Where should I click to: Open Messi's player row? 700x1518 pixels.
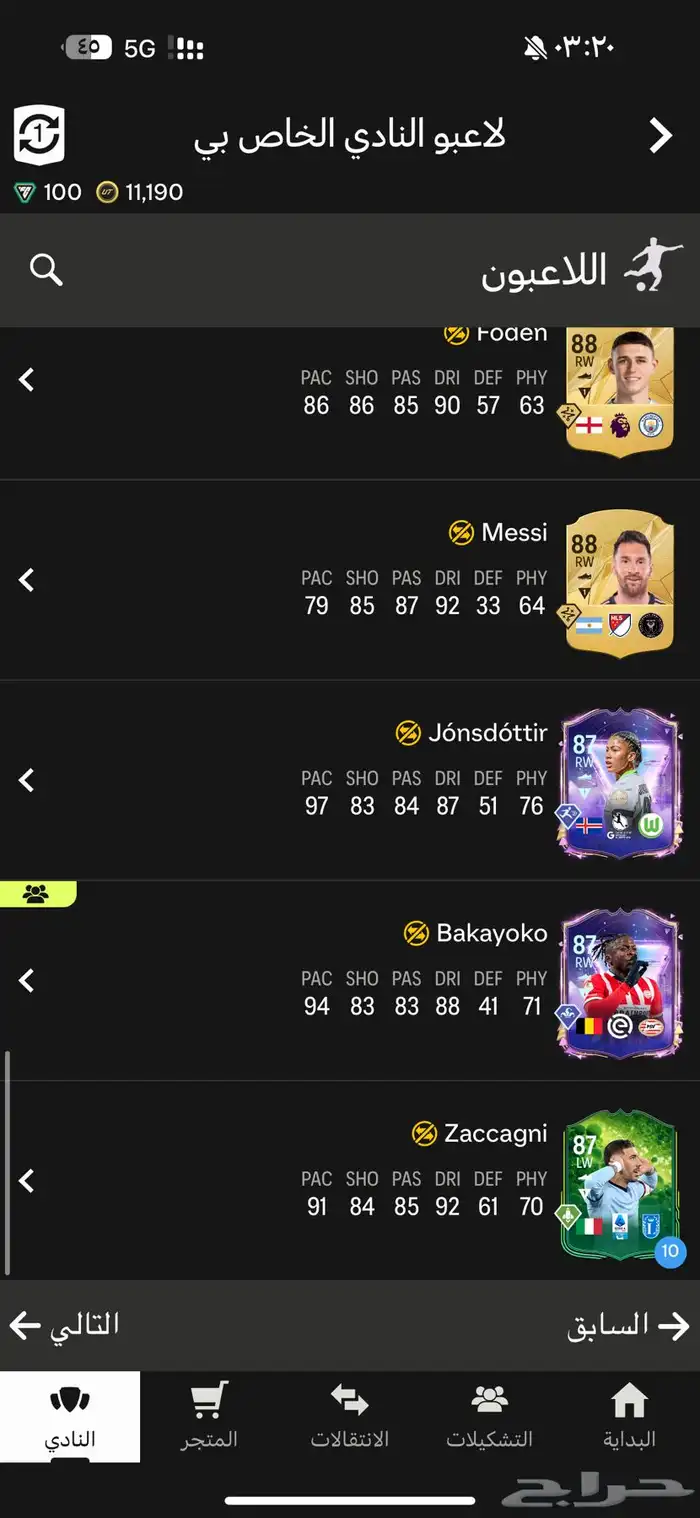click(x=350, y=580)
